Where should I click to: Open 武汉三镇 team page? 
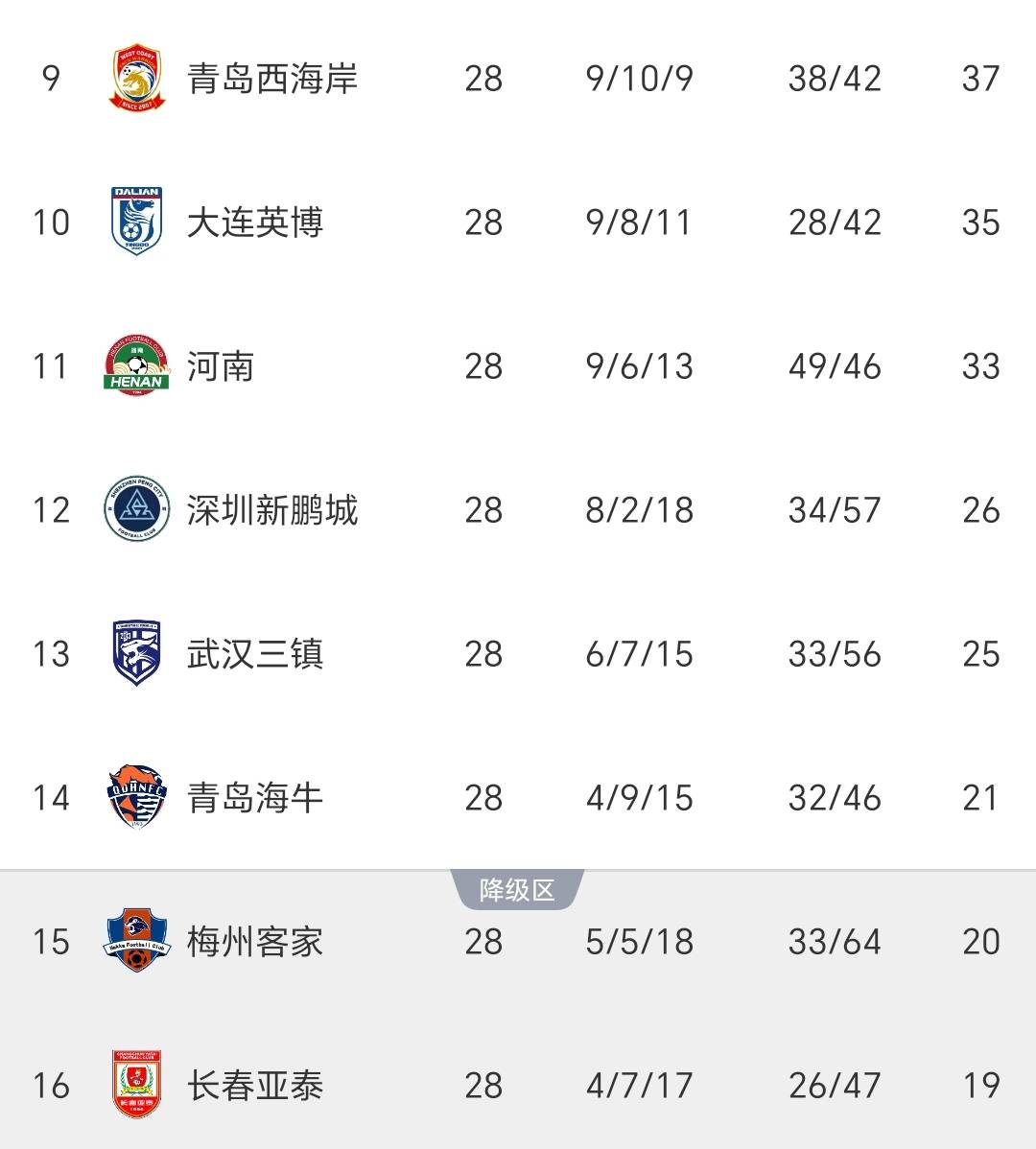255,654
